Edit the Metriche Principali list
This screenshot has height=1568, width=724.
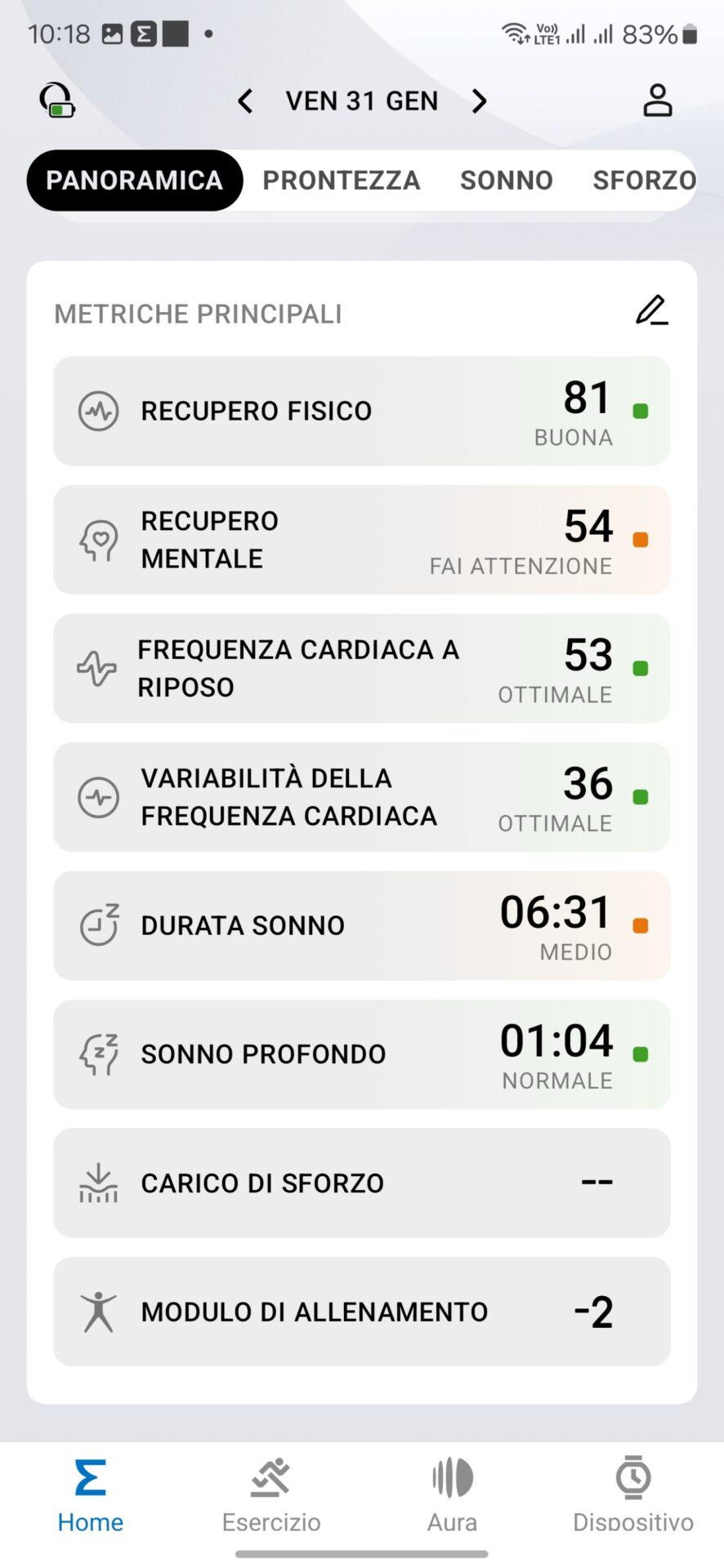pyautogui.click(x=651, y=310)
